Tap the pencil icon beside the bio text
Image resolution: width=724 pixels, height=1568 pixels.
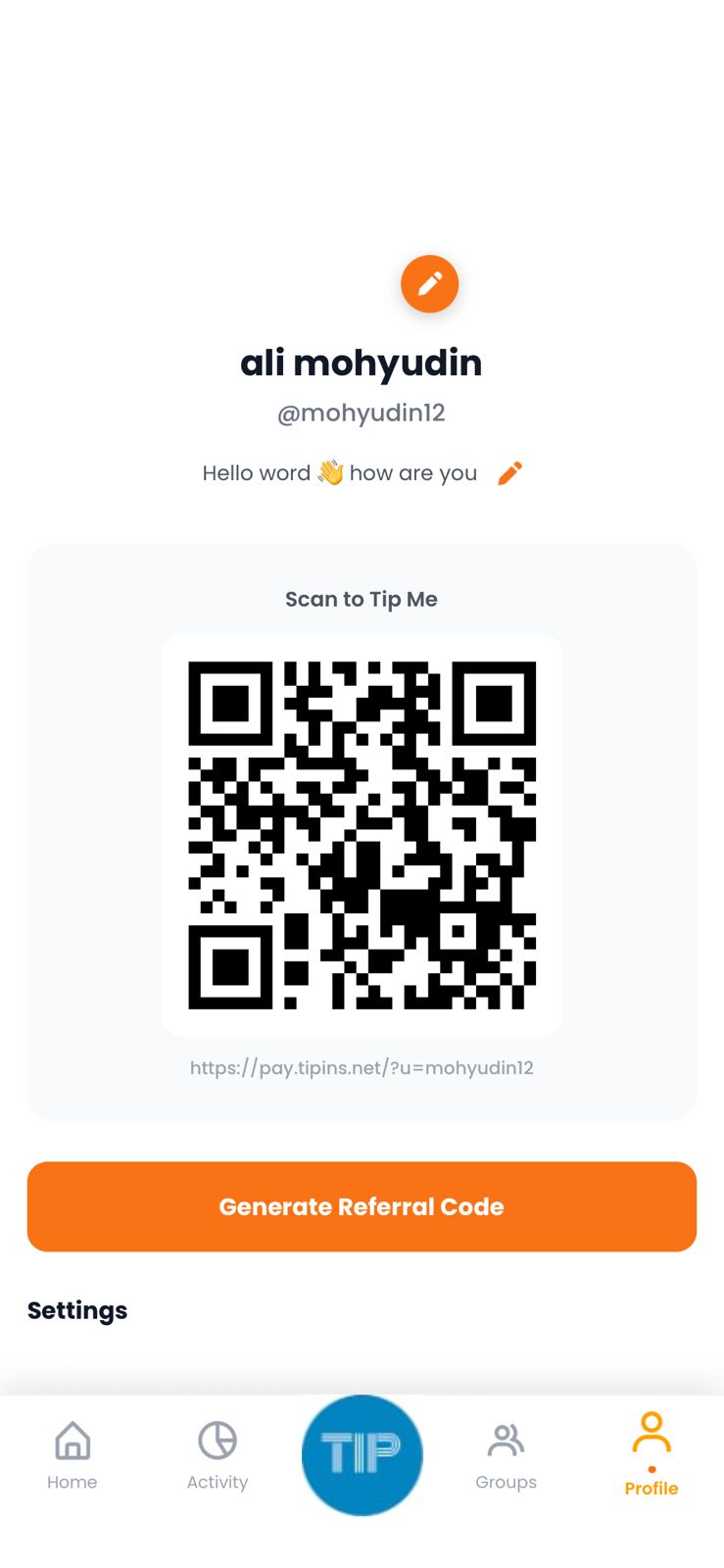509,472
